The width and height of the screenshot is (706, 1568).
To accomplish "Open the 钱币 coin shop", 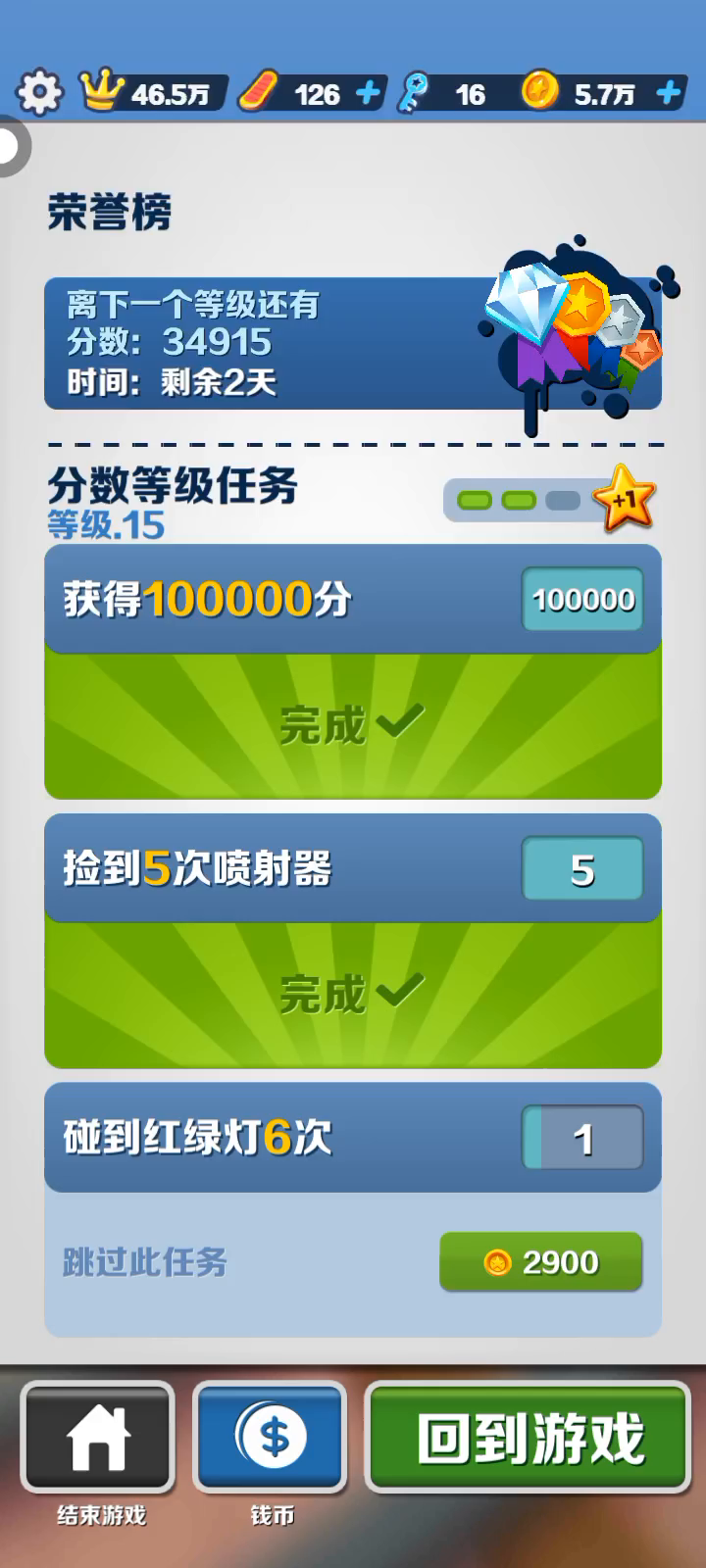I will 271,1437.
